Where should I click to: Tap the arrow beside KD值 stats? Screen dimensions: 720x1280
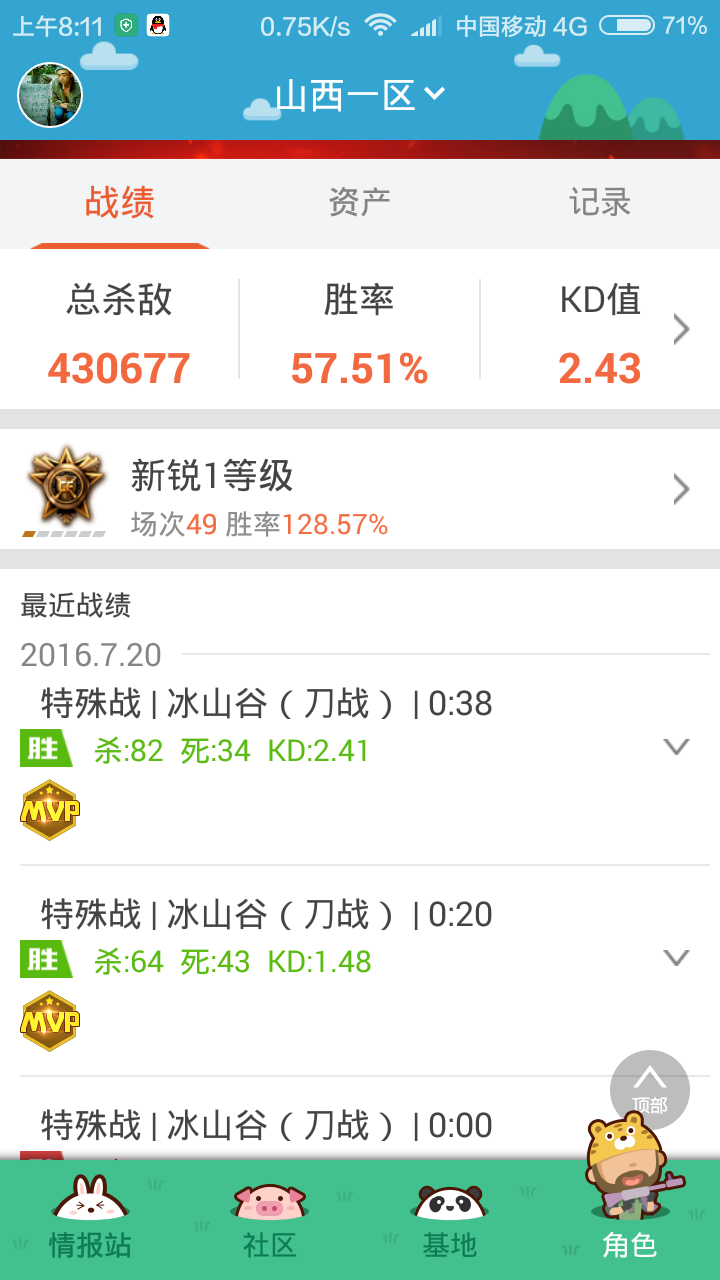point(681,329)
